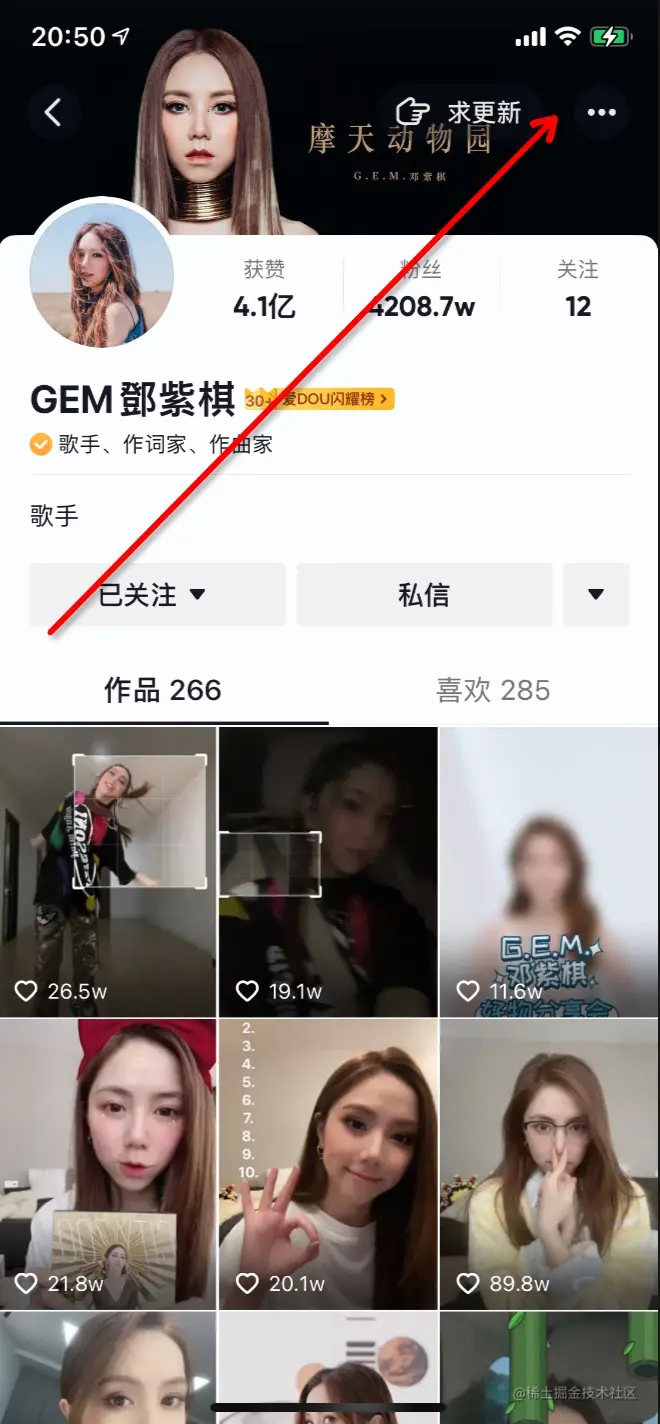Open the video with 26.5w likes

[108, 871]
